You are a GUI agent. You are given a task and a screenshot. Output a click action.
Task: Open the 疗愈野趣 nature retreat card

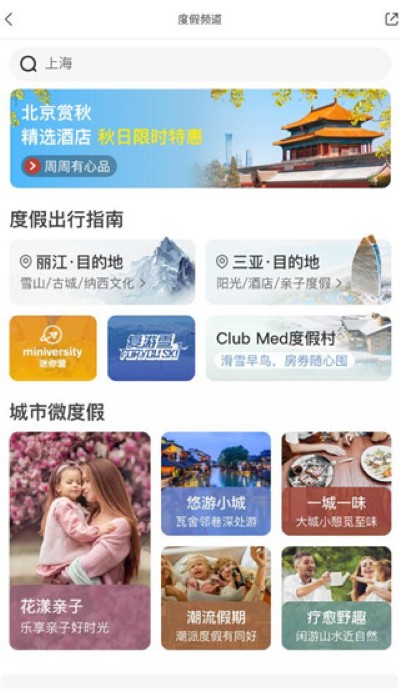coord(336,598)
